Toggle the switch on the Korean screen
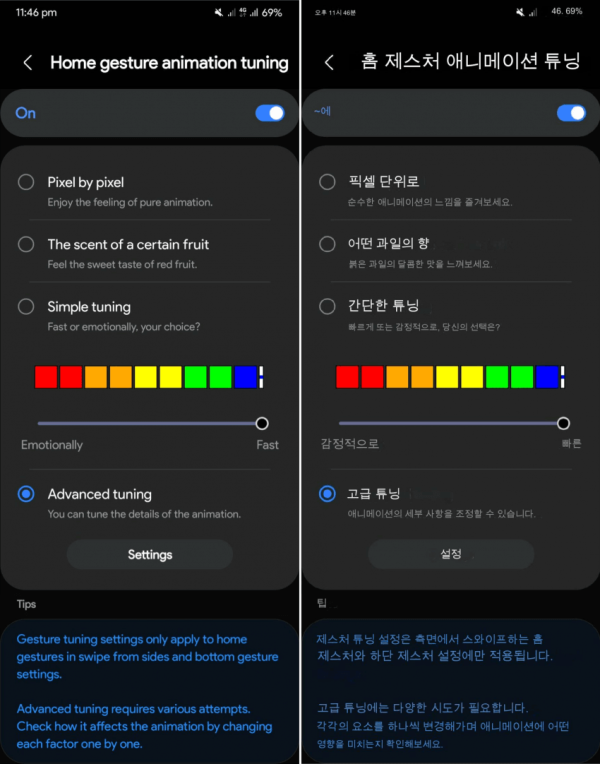 pos(571,113)
